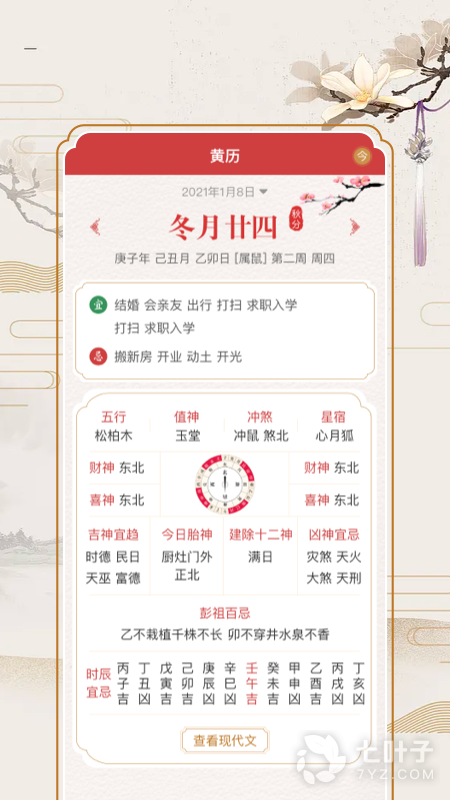Go to the previous day arrow
The width and height of the screenshot is (450, 800).
point(95,227)
